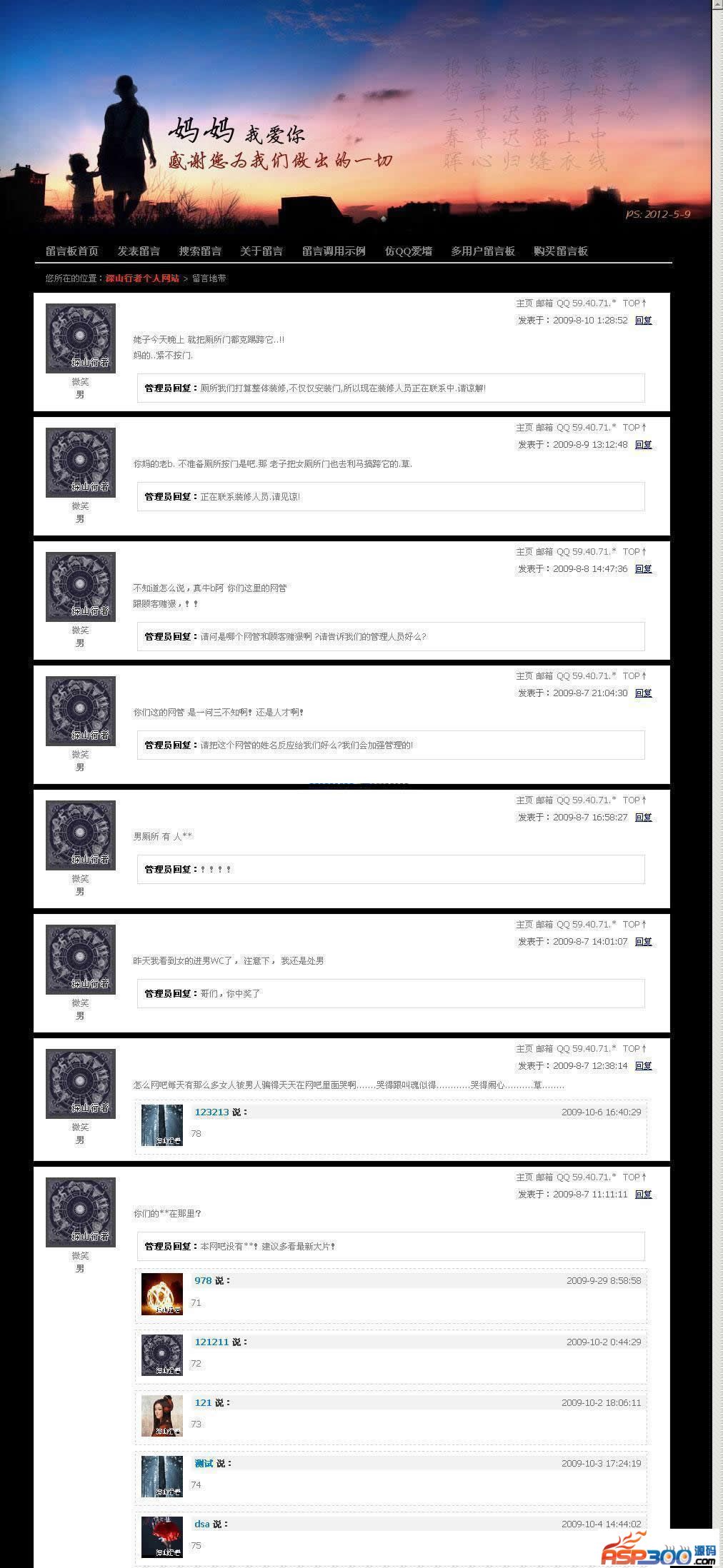Reply to the 2009-8-8 14:47:36 message
The height and width of the screenshot is (1568, 723).
(x=643, y=569)
